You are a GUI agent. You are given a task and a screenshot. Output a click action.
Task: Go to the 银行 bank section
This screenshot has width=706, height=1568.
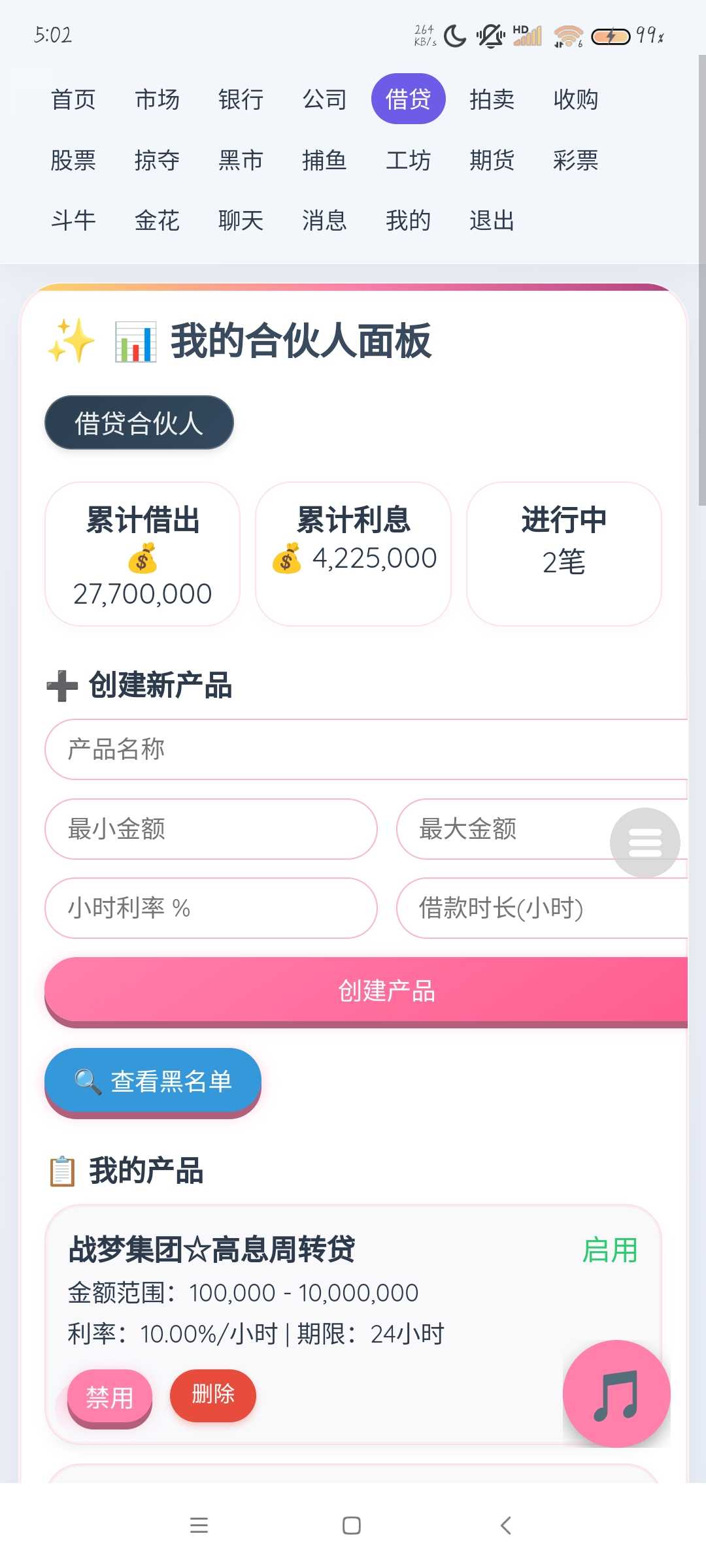pyautogui.click(x=241, y=99)
